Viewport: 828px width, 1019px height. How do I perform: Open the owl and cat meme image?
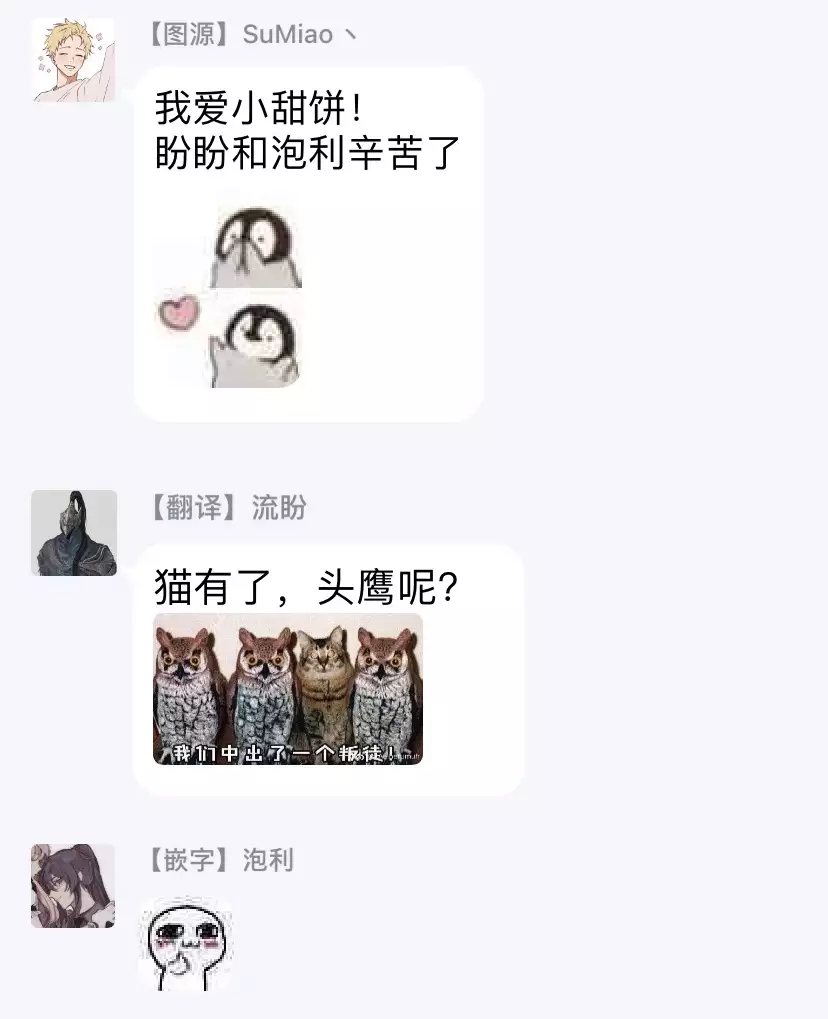point(288,689)
